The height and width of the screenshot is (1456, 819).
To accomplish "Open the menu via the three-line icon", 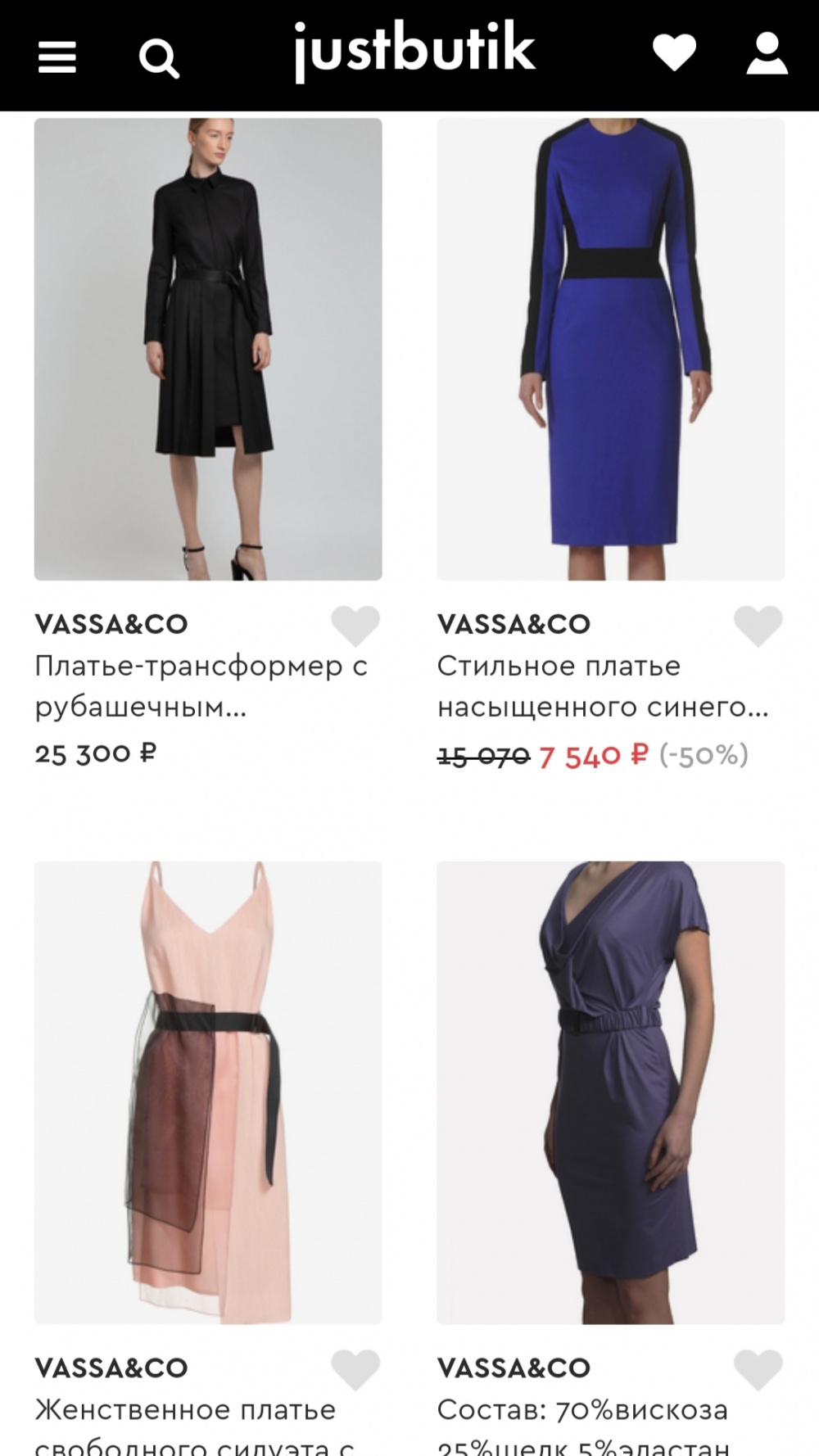I will pos(56,57).
